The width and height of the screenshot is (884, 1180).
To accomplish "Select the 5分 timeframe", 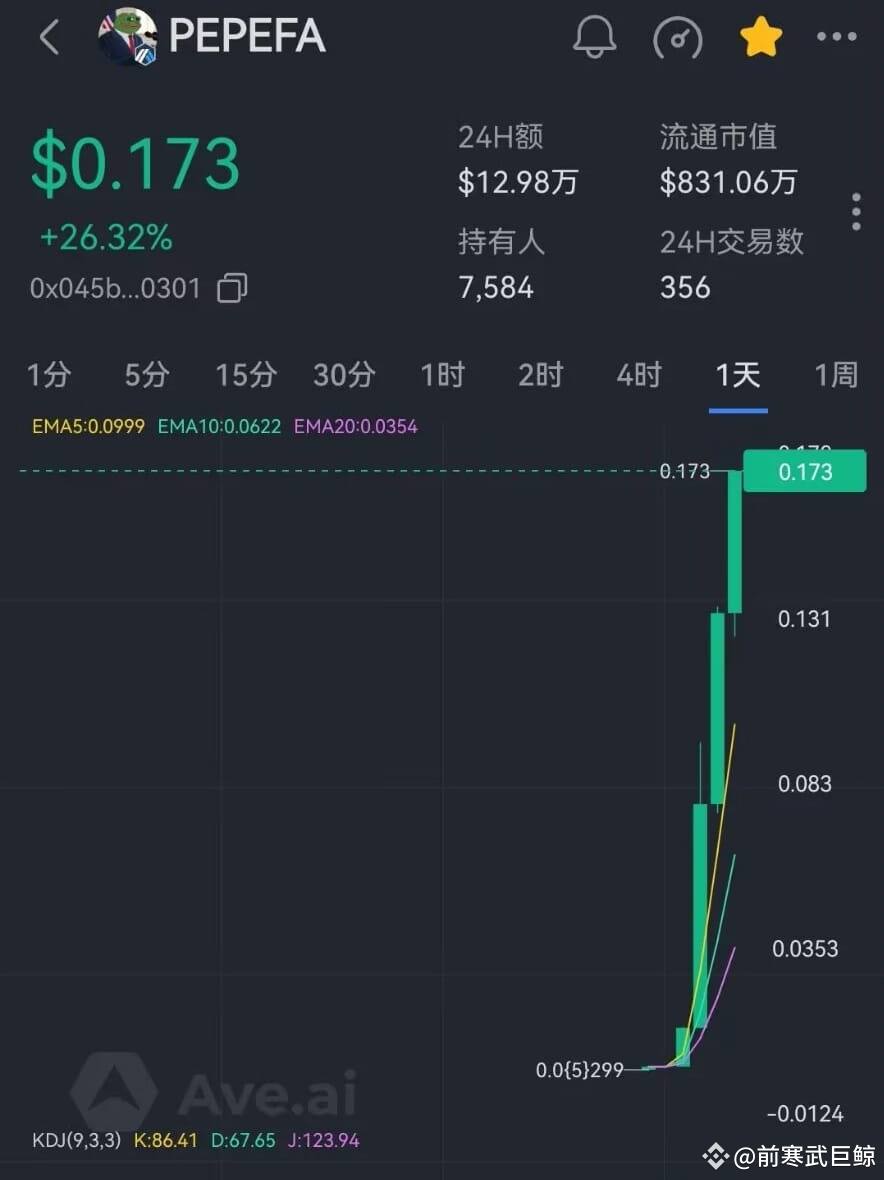I will [147, 375].
